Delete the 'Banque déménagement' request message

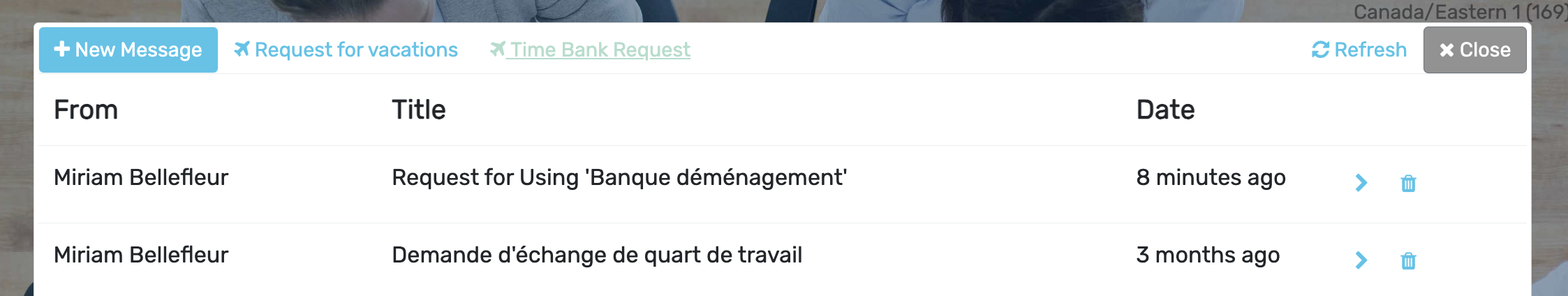(x=1408, y=183)
